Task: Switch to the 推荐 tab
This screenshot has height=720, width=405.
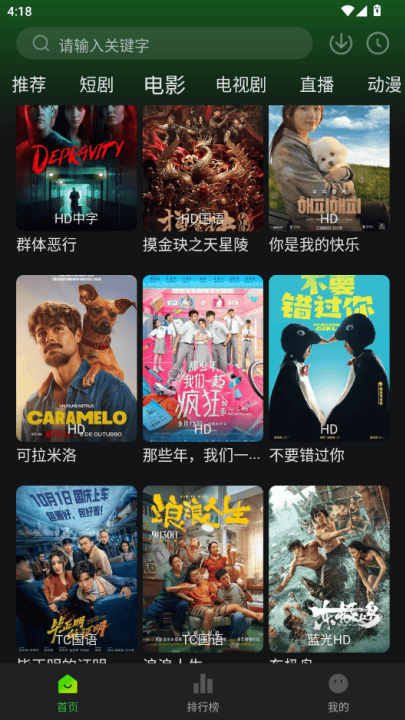Action: point(29,85)
